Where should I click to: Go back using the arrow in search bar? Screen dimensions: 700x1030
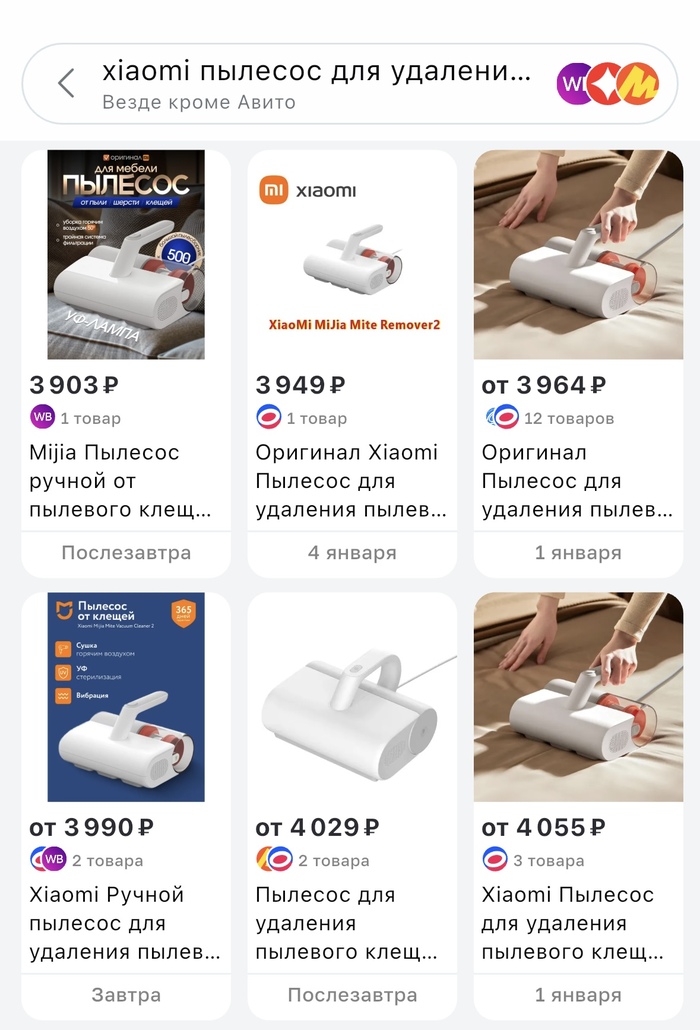(x=67, y=83)
